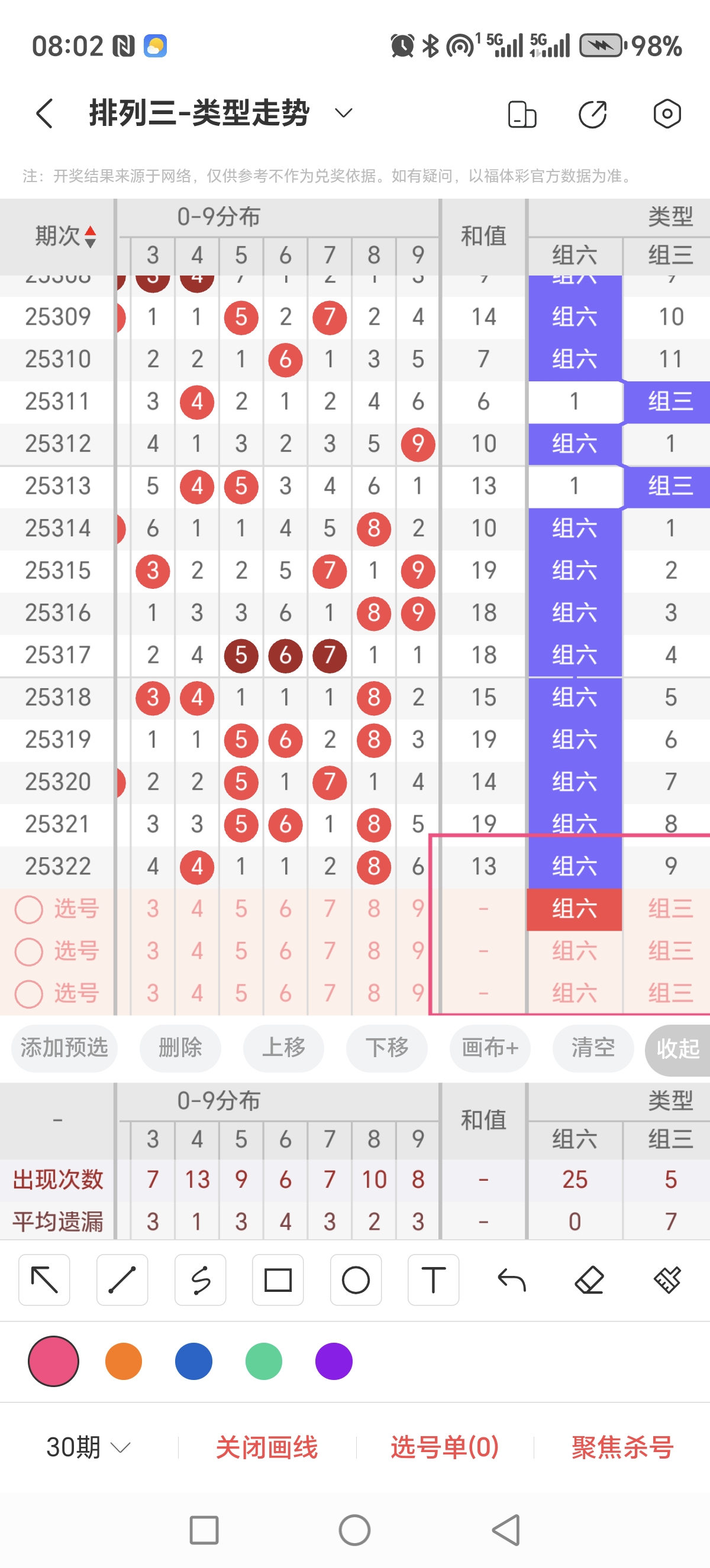The width and height of the screenshot is (710, 1568).
Task: Select the rectangle drawing tool
Action: point(277,1280)
